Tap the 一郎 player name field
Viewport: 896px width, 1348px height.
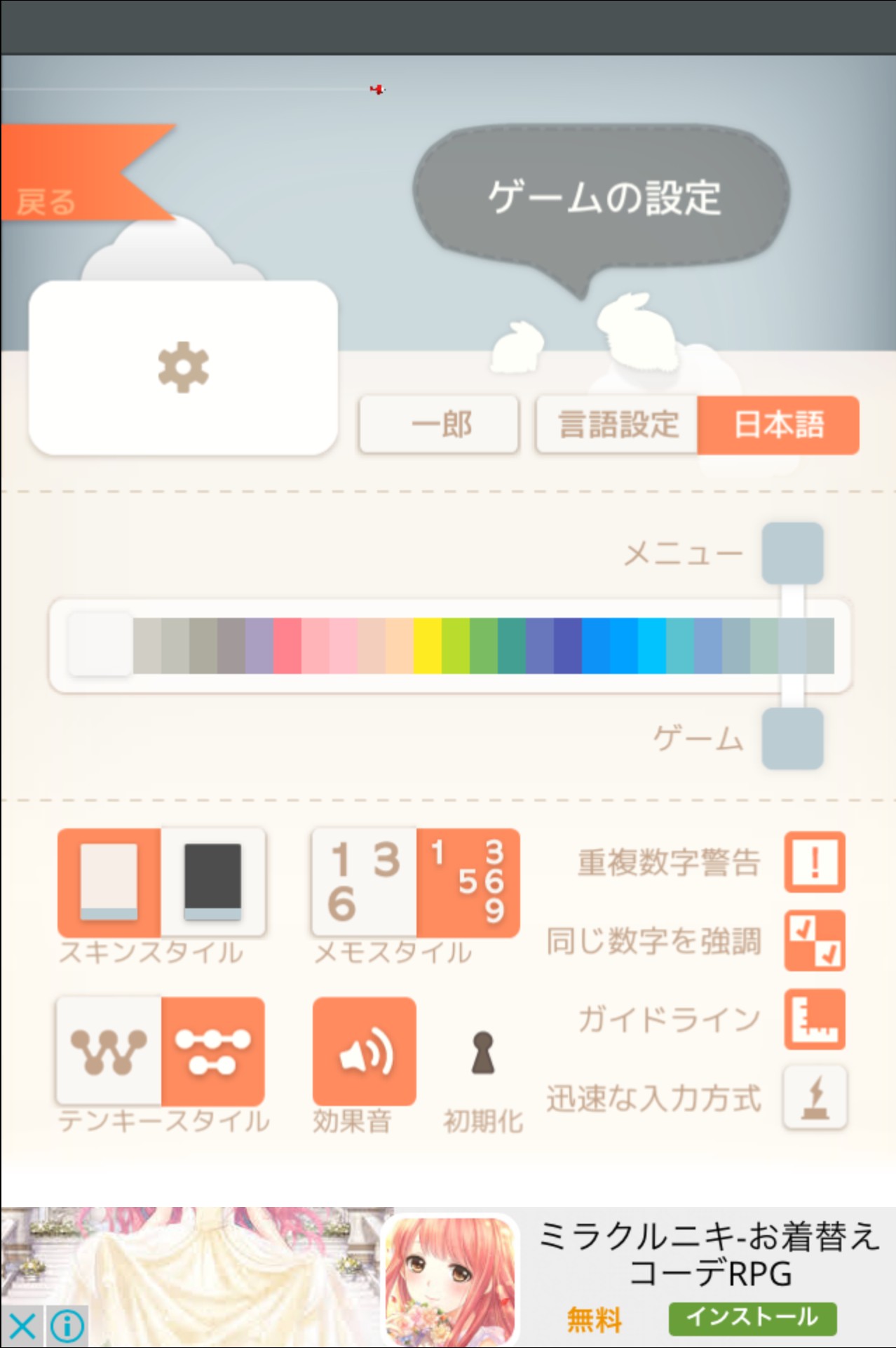tap(439, 425)
